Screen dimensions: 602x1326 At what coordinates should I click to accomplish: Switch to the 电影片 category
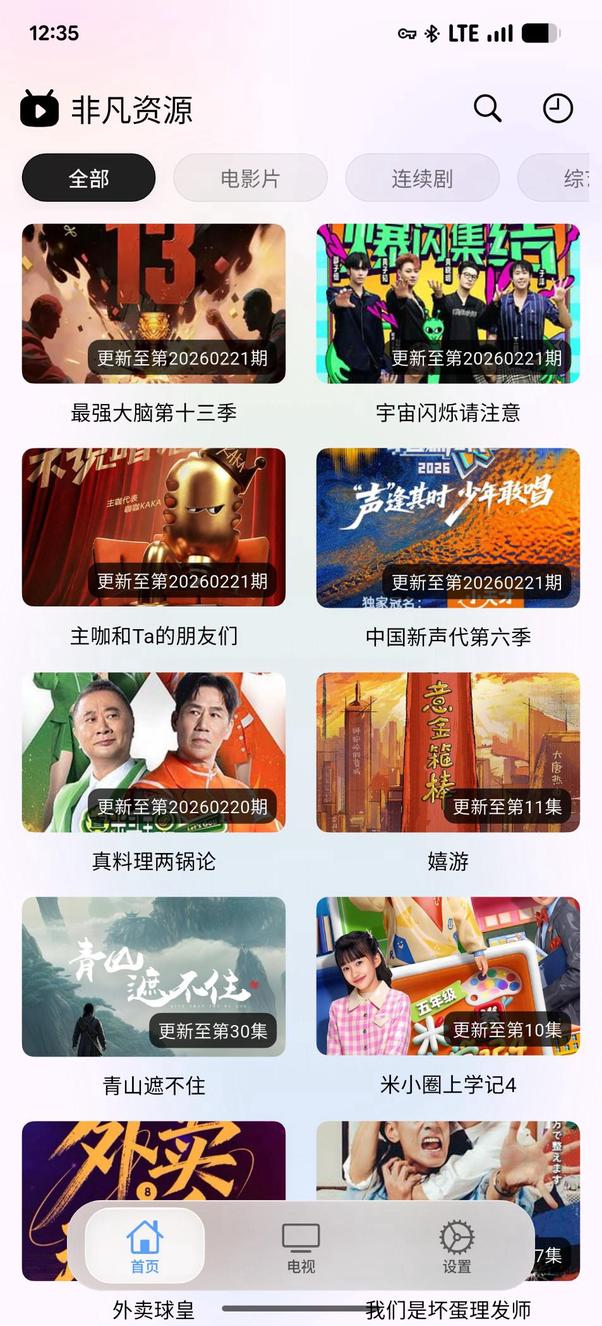coord(250,179)
